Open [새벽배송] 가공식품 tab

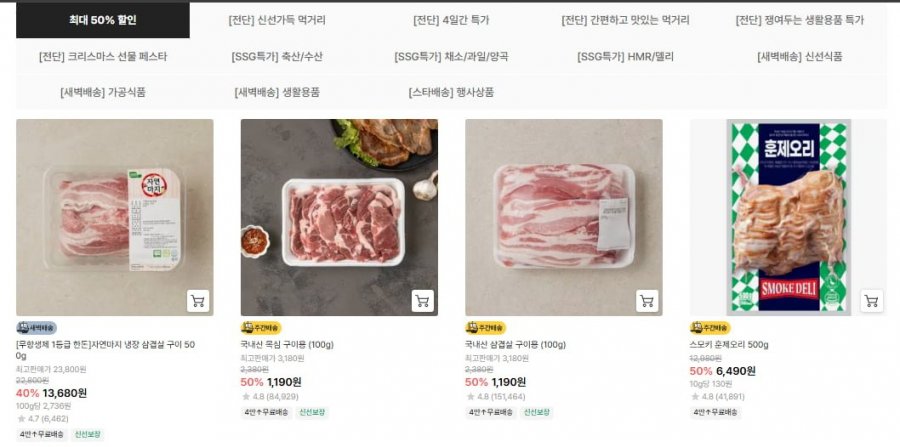click(x=103, y=92)
